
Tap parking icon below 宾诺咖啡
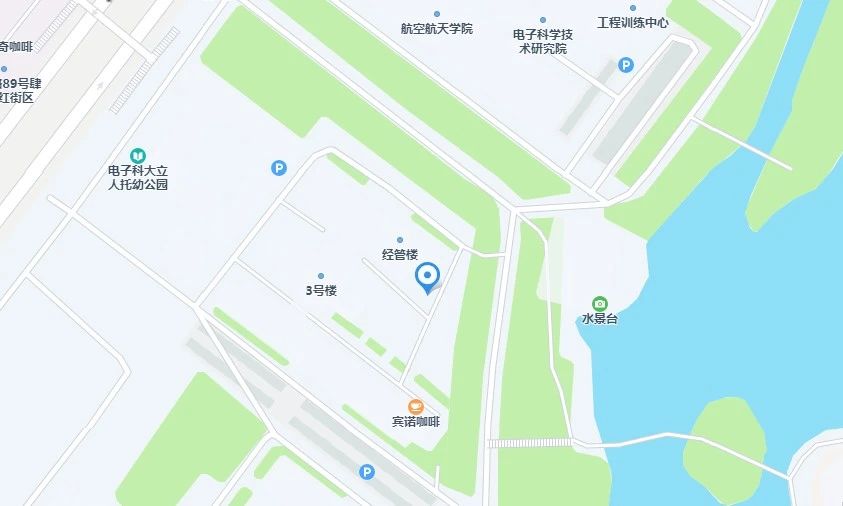coord(367,472)
